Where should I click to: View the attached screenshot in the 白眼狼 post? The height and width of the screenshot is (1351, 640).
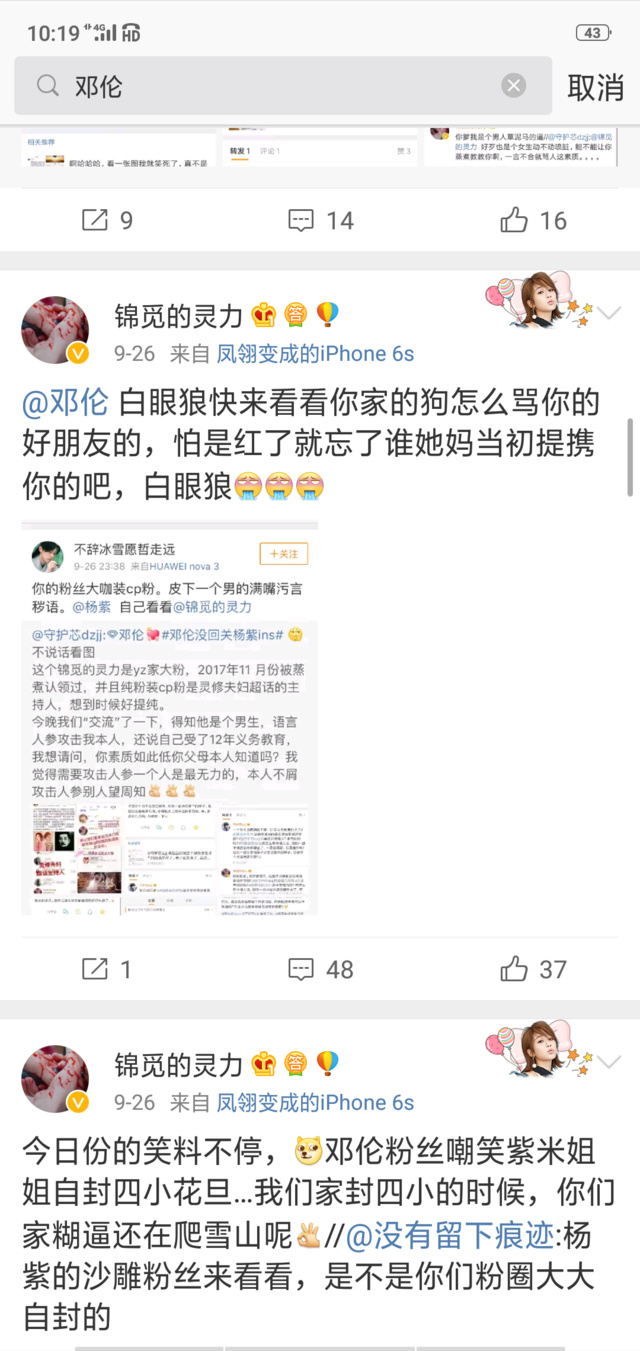coord(170,718)
